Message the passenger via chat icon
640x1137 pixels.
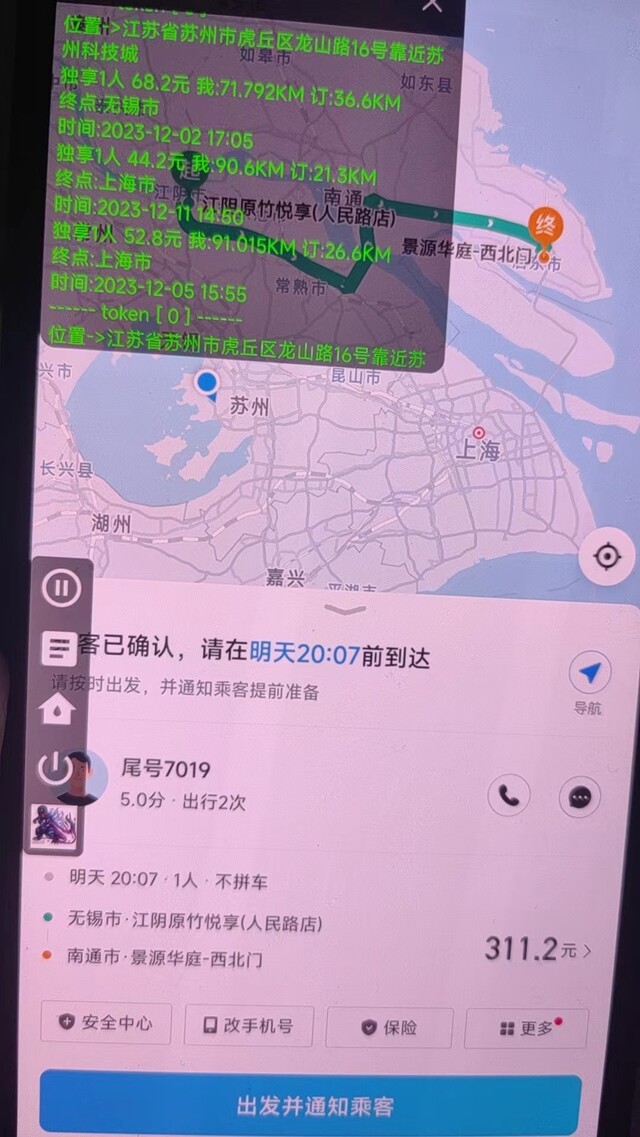coord(580,797)
